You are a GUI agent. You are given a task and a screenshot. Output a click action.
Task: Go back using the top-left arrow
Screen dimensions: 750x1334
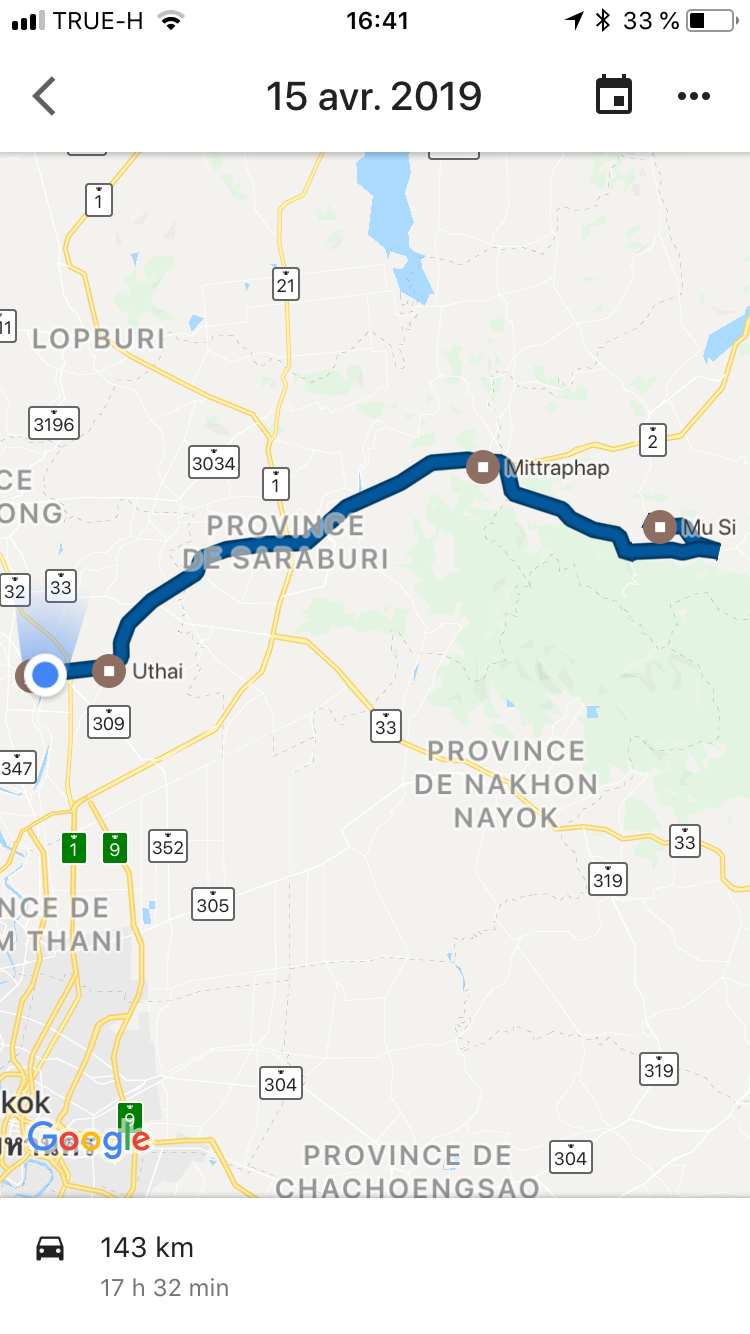[x=44, y=97]
